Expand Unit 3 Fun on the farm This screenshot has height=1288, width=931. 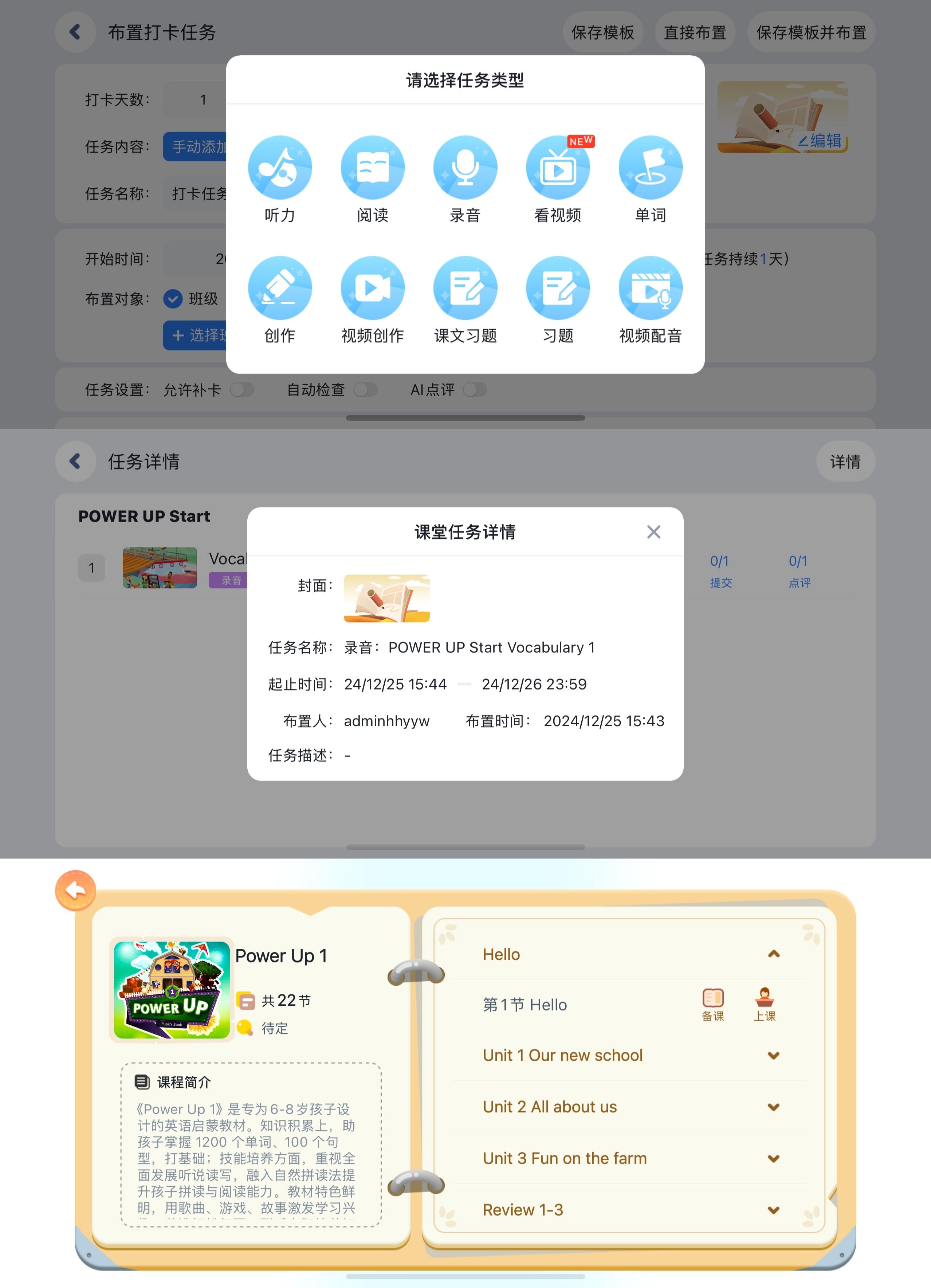[773, 1158]
